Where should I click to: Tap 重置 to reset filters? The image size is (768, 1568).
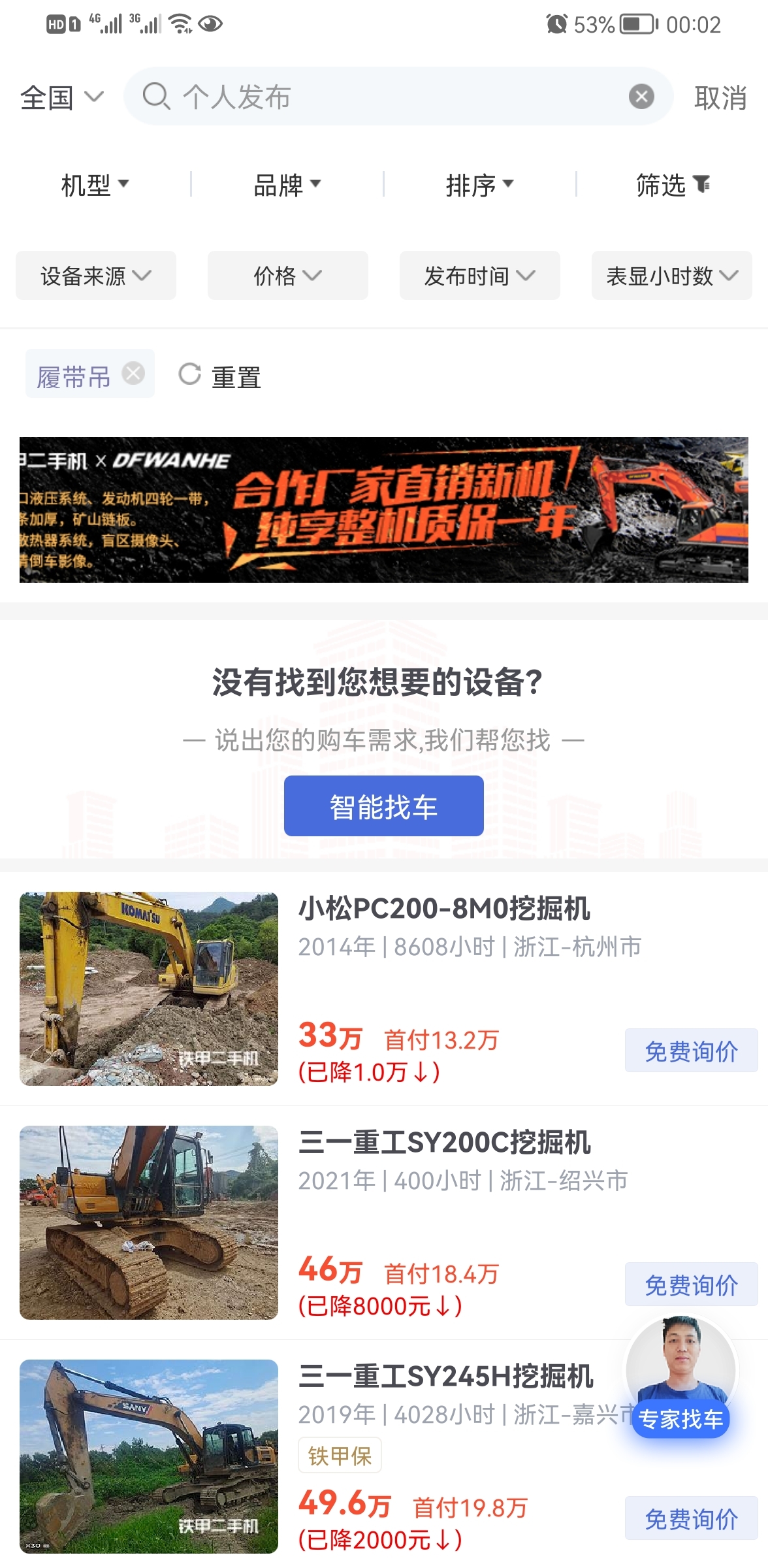220,377
